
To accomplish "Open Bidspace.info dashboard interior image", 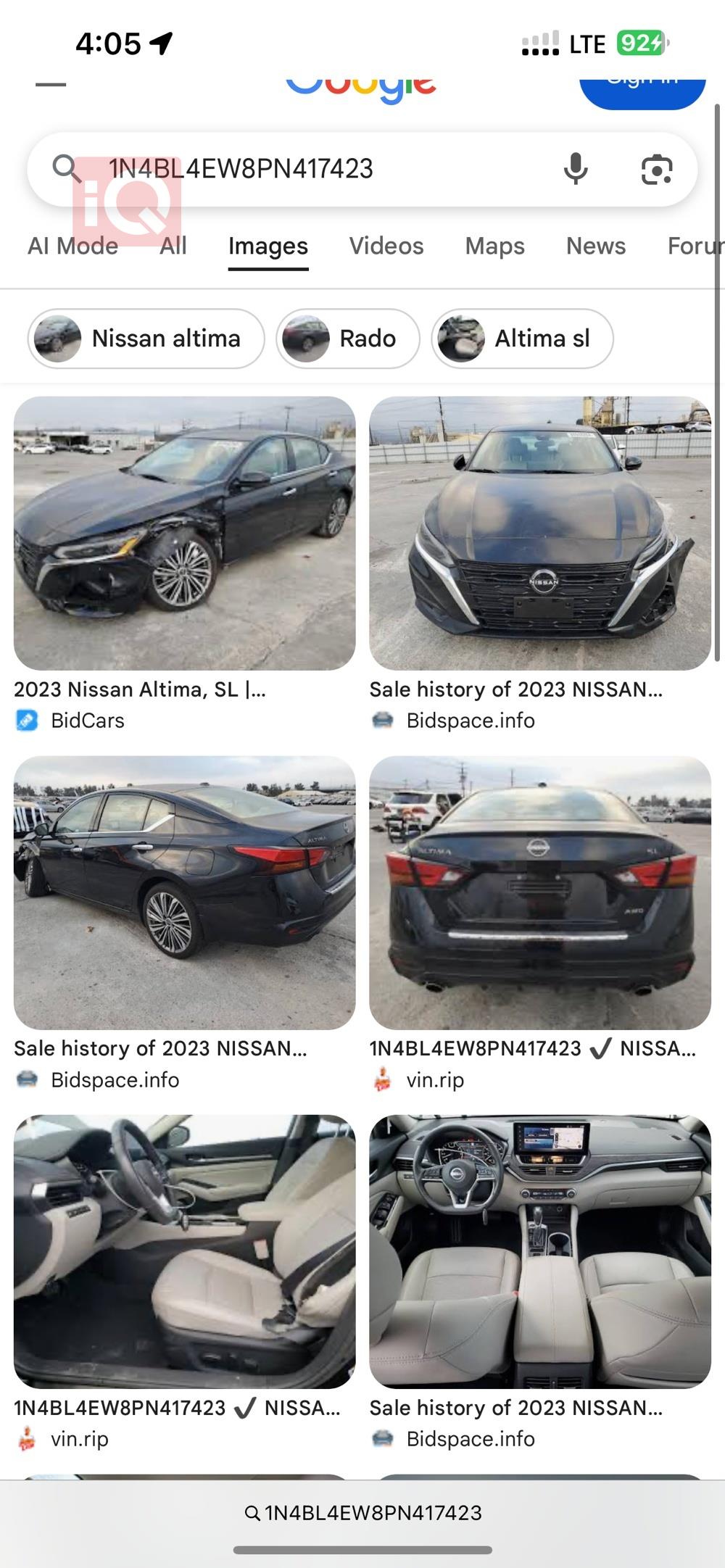I will pos(539,1252).
